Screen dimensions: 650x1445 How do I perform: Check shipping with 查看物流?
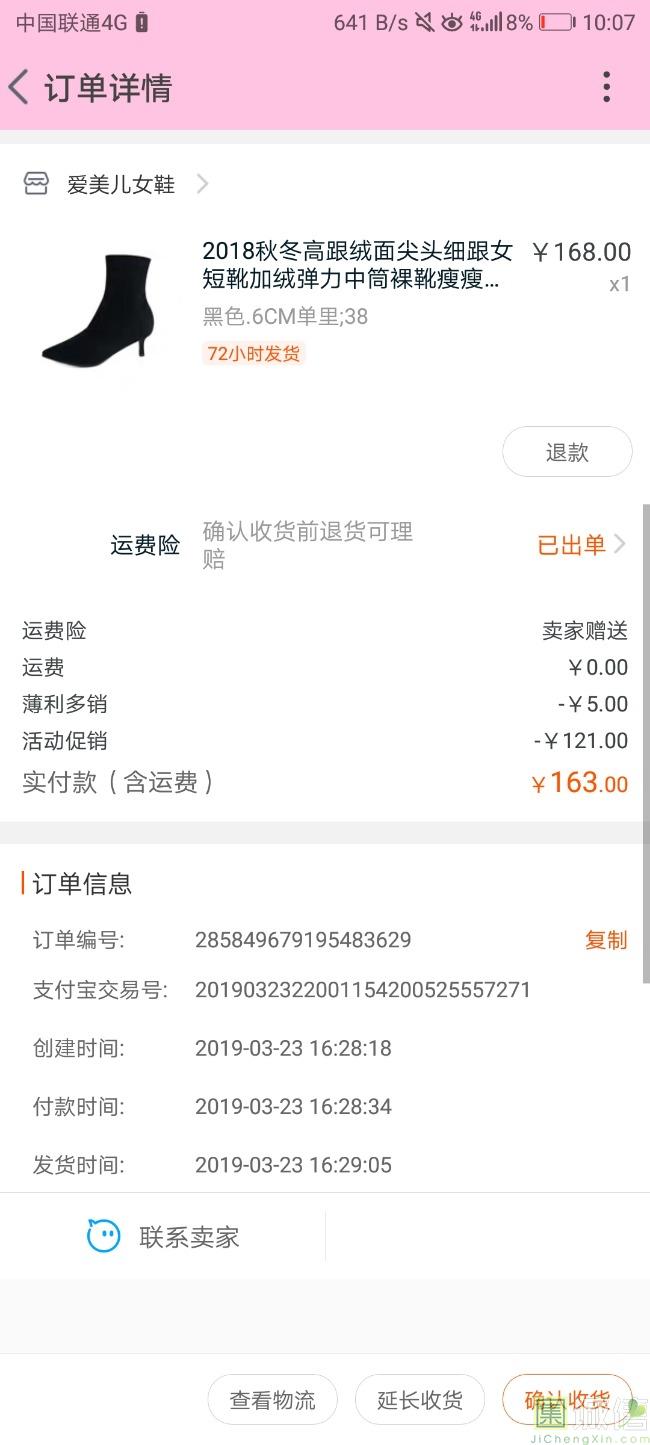(272, 1400)
